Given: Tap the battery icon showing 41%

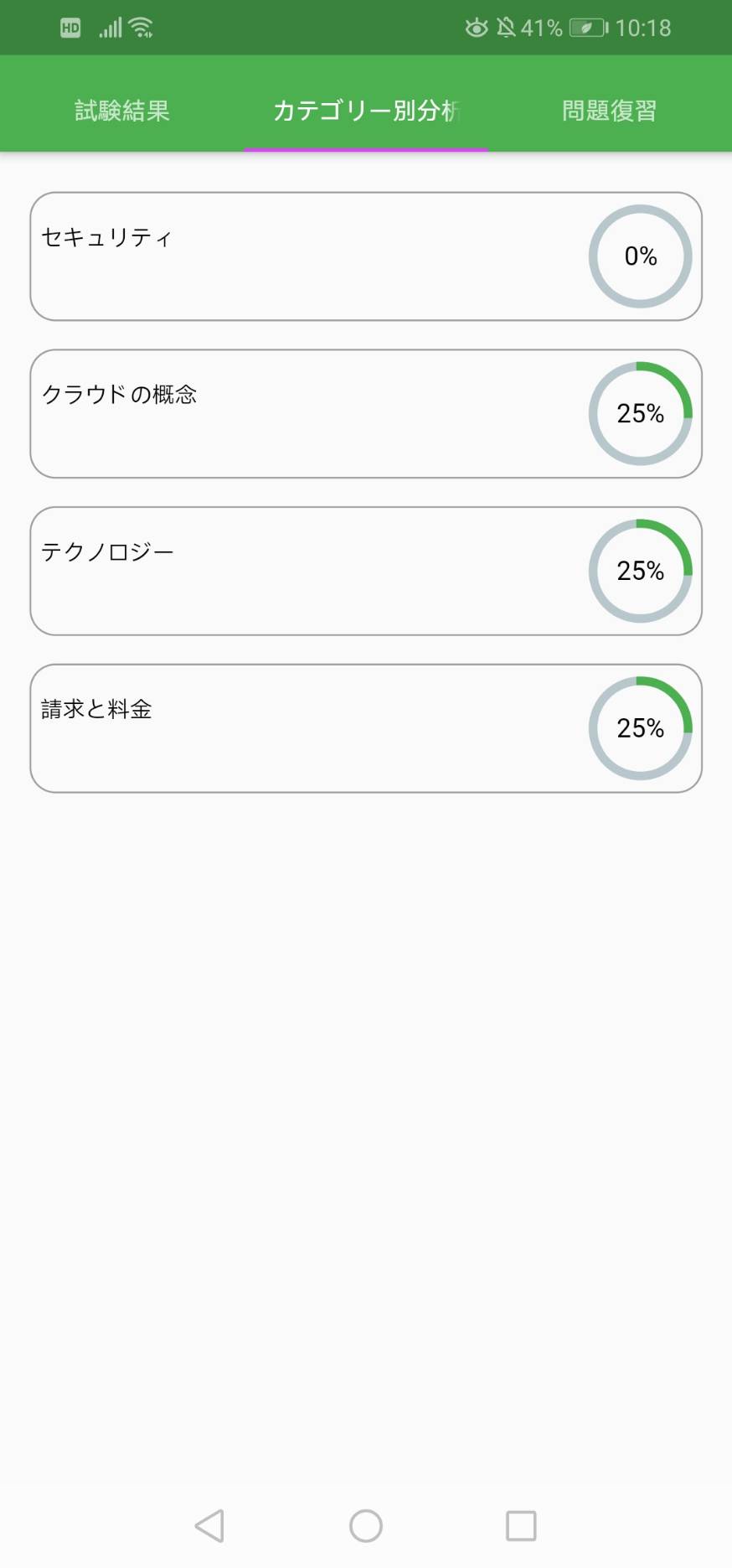Looking at the screenshot, I should pyautogui.click(x=585, y=28).
